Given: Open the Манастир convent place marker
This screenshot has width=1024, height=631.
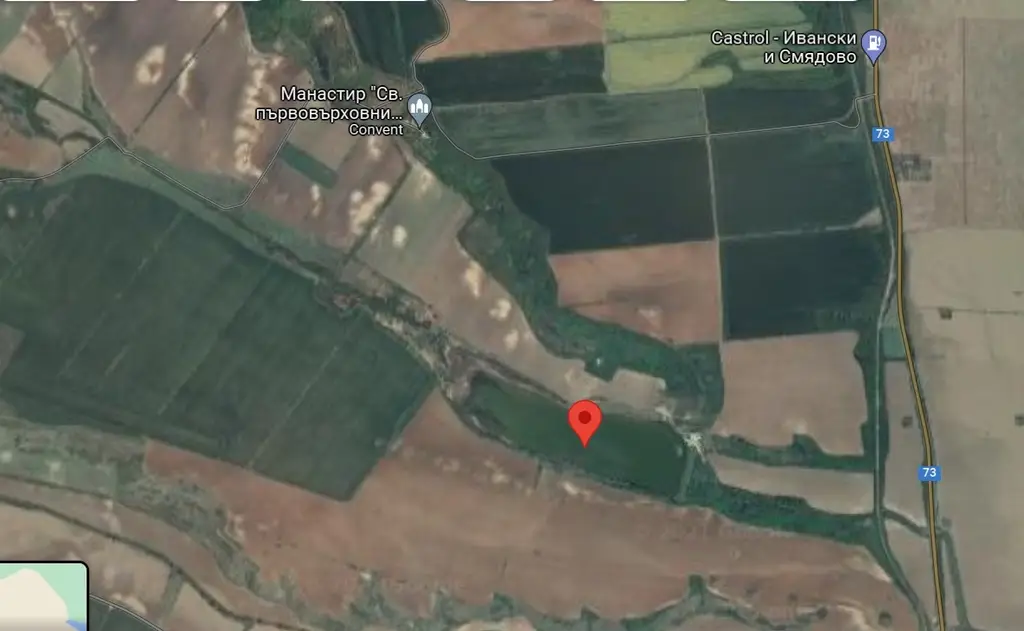Looking at the screenshot, I should click(x=421, y=108).
